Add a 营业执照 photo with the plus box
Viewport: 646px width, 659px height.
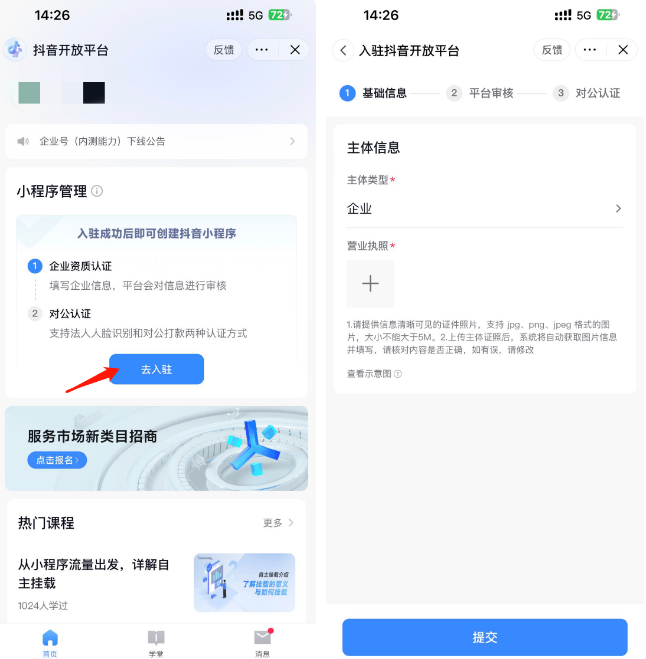pos(370,284)
